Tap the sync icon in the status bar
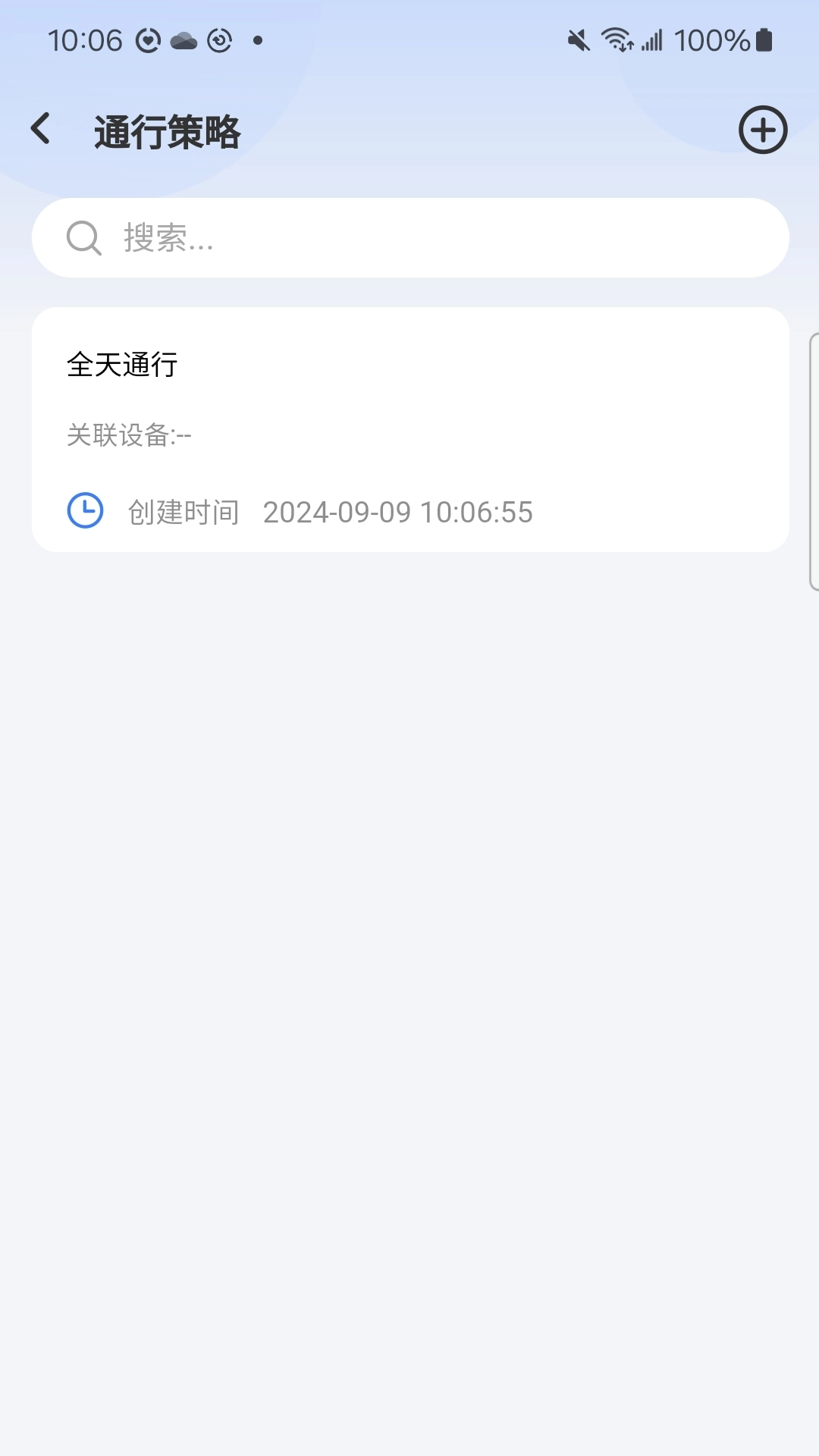 coord(221,39)
